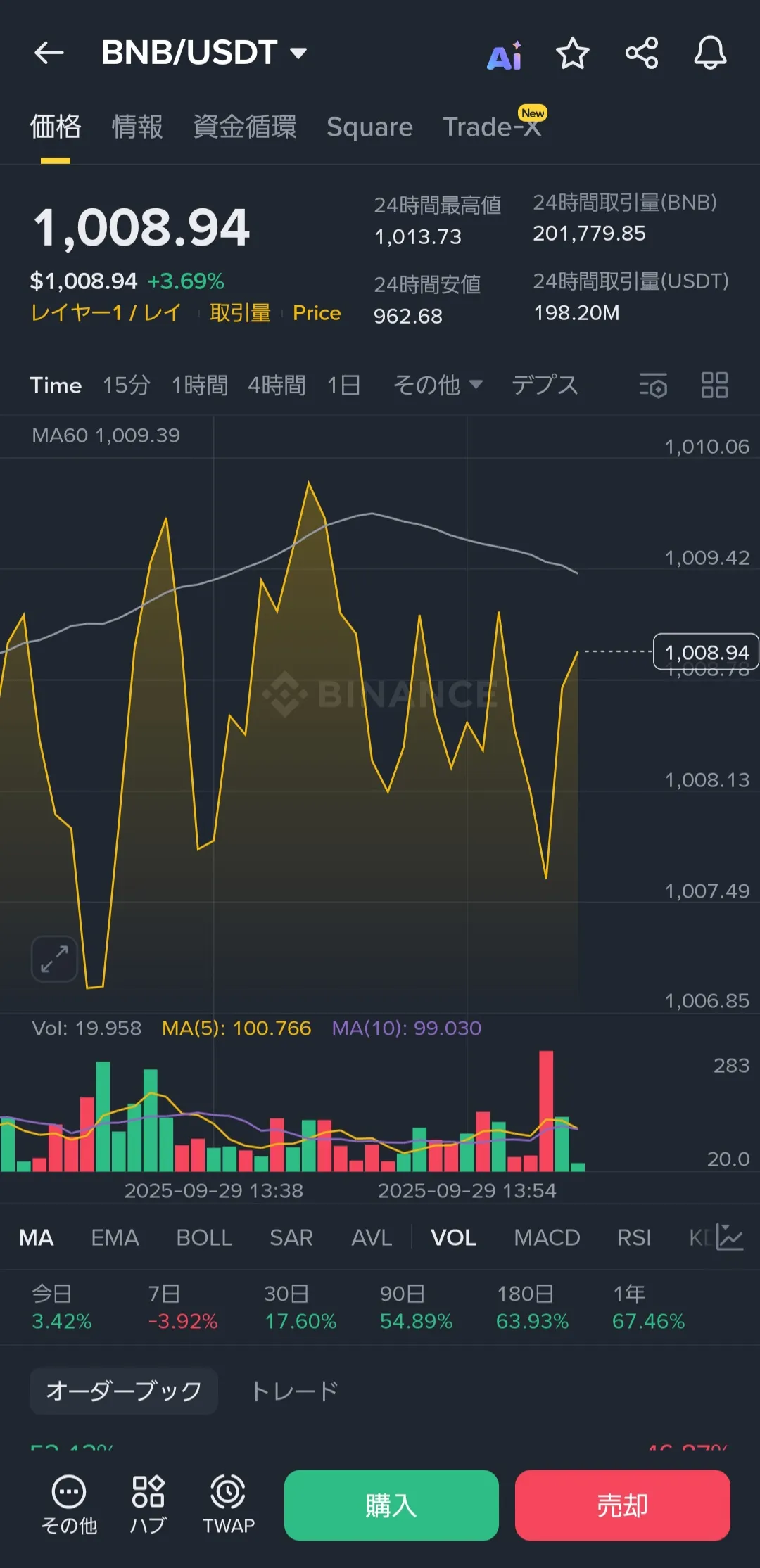Open the AI assistant icon
Image resolution: width=760 pixels, height=1568 pixels.
tap(505, 56)
